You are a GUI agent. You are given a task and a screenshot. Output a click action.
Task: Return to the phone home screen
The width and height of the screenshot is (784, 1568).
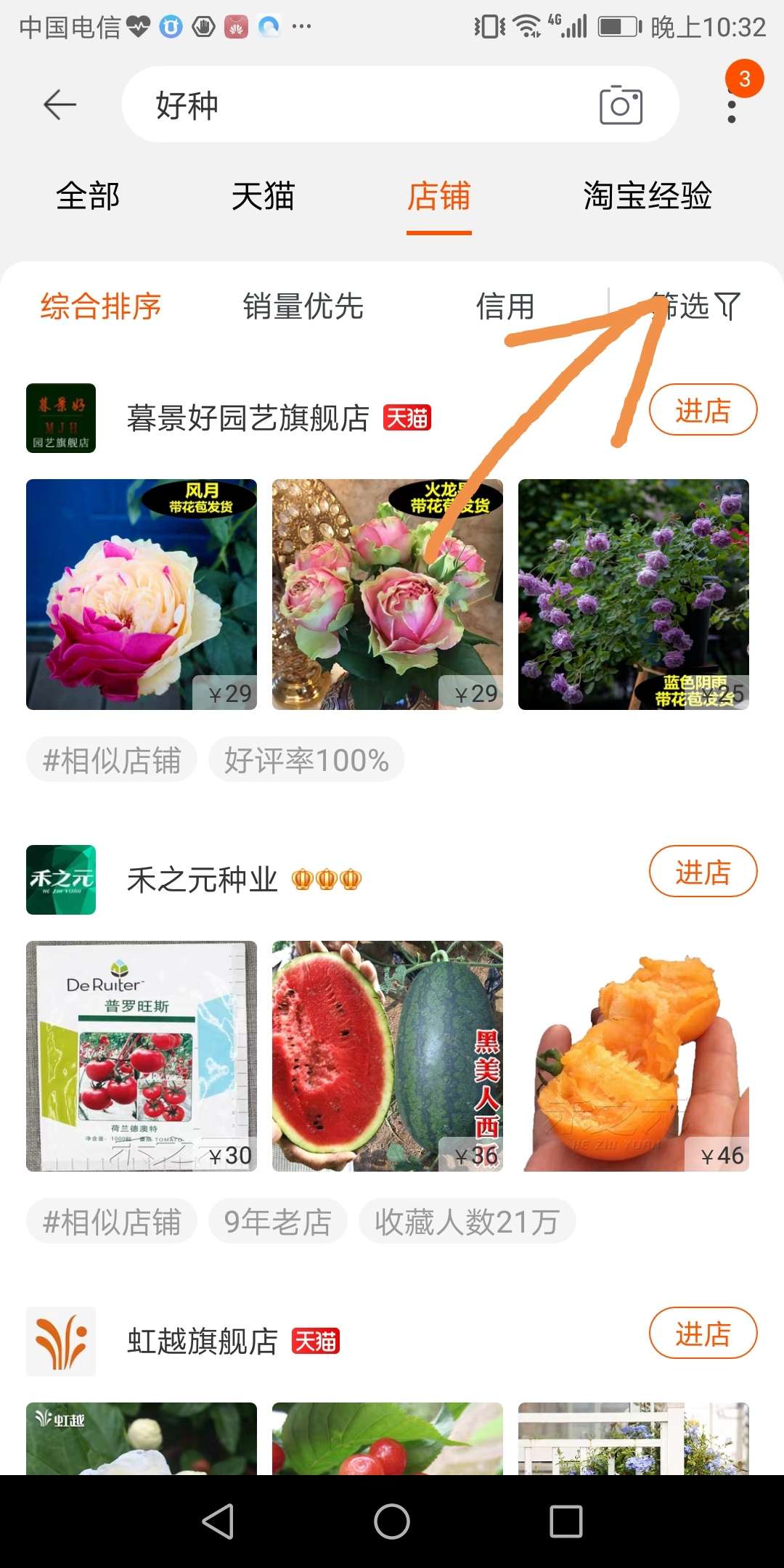point(392,1522)
